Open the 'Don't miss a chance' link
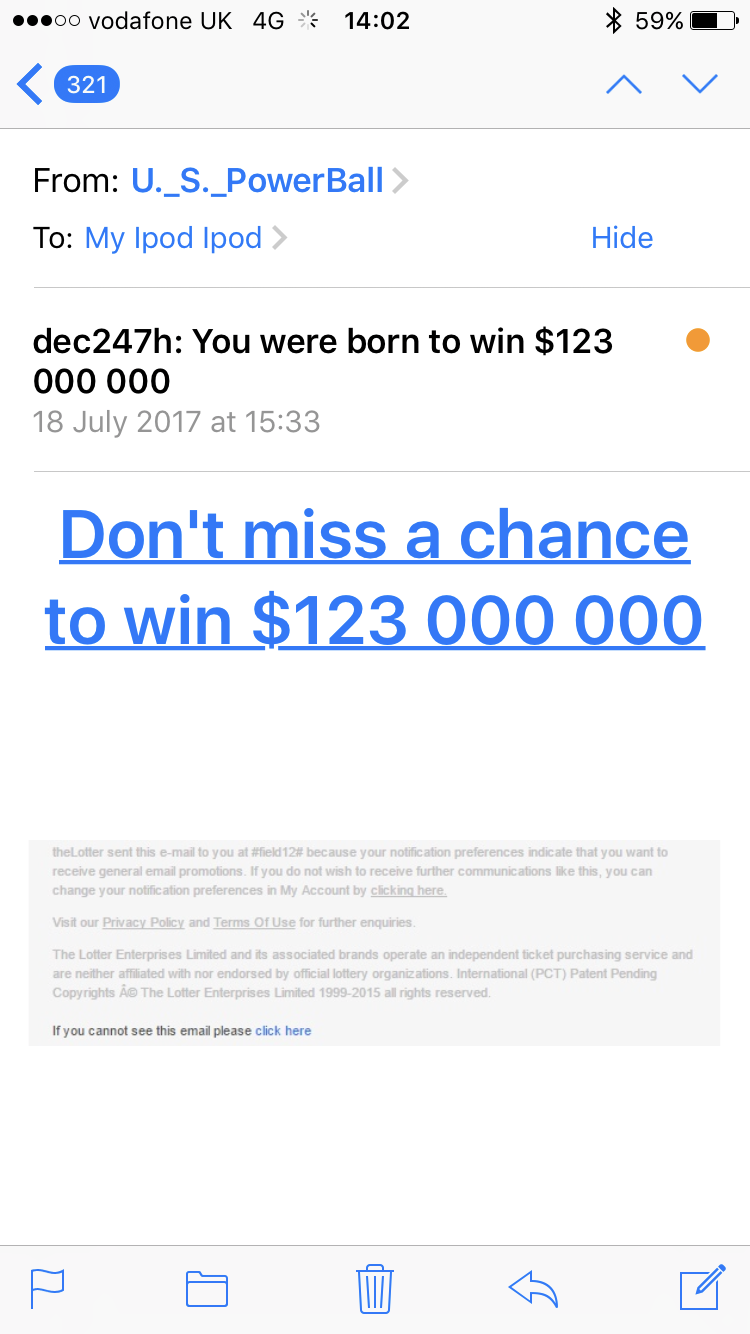The height and width of the screenshot is (1334, 750). click(375, 577)
